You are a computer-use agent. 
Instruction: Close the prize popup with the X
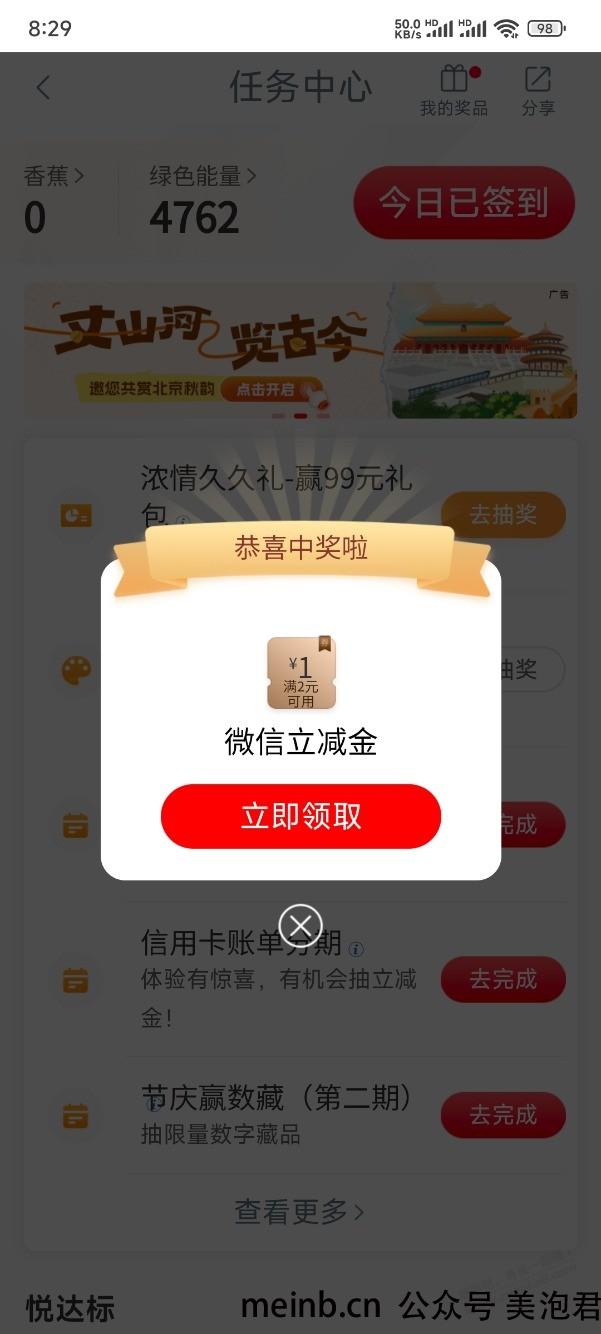(300, 925)
